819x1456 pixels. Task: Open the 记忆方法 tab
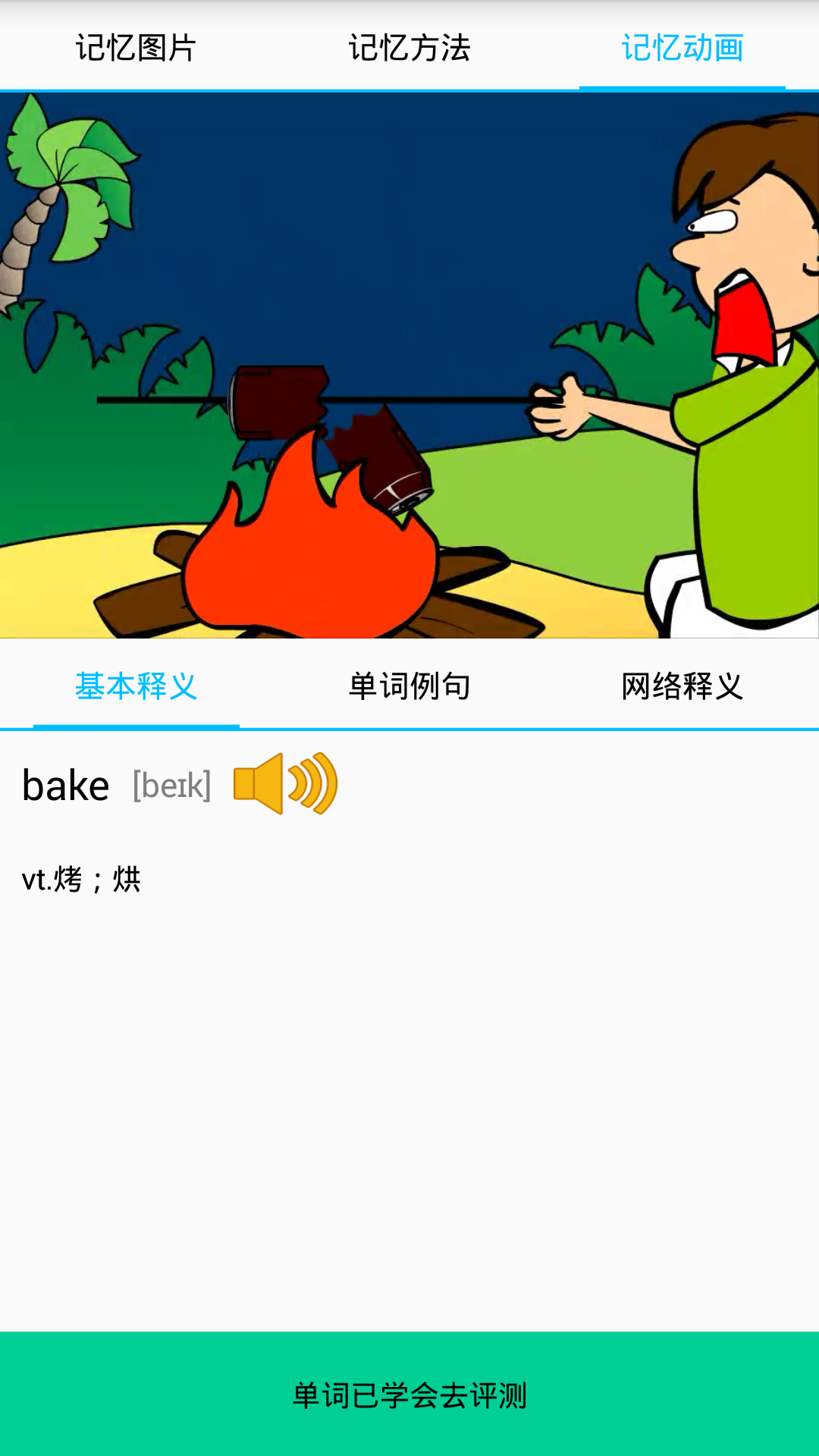(x=409, y=47)
